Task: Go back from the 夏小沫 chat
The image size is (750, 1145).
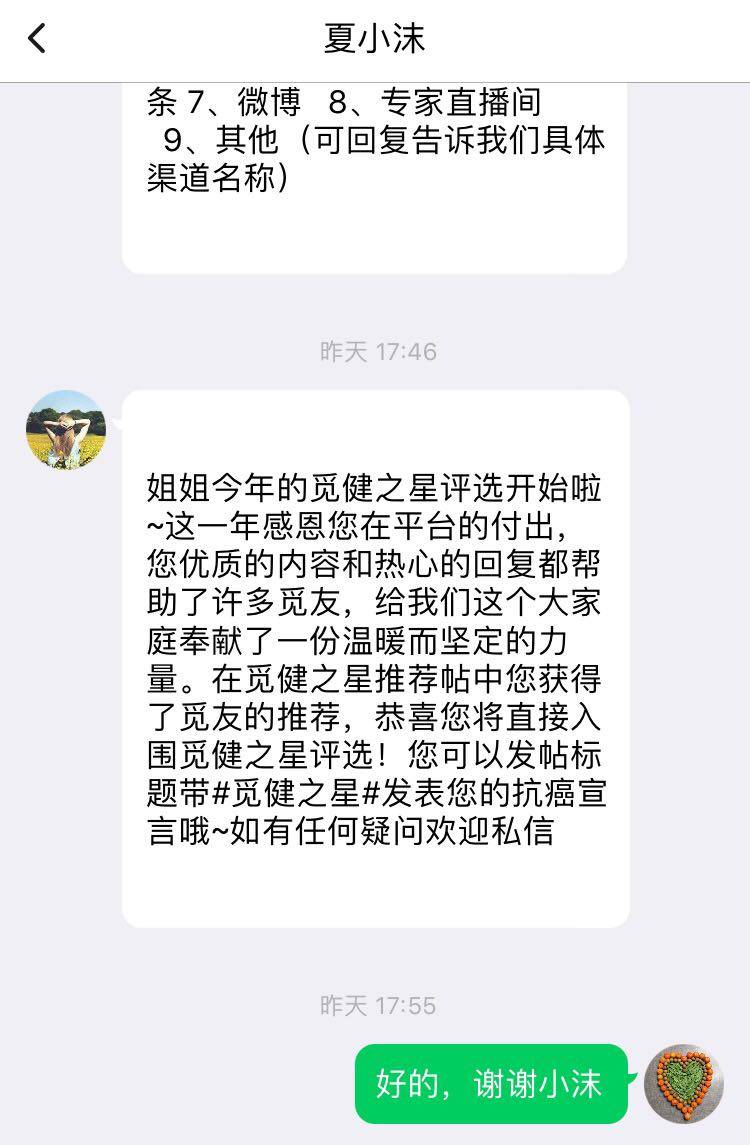Action: (37, 39)
